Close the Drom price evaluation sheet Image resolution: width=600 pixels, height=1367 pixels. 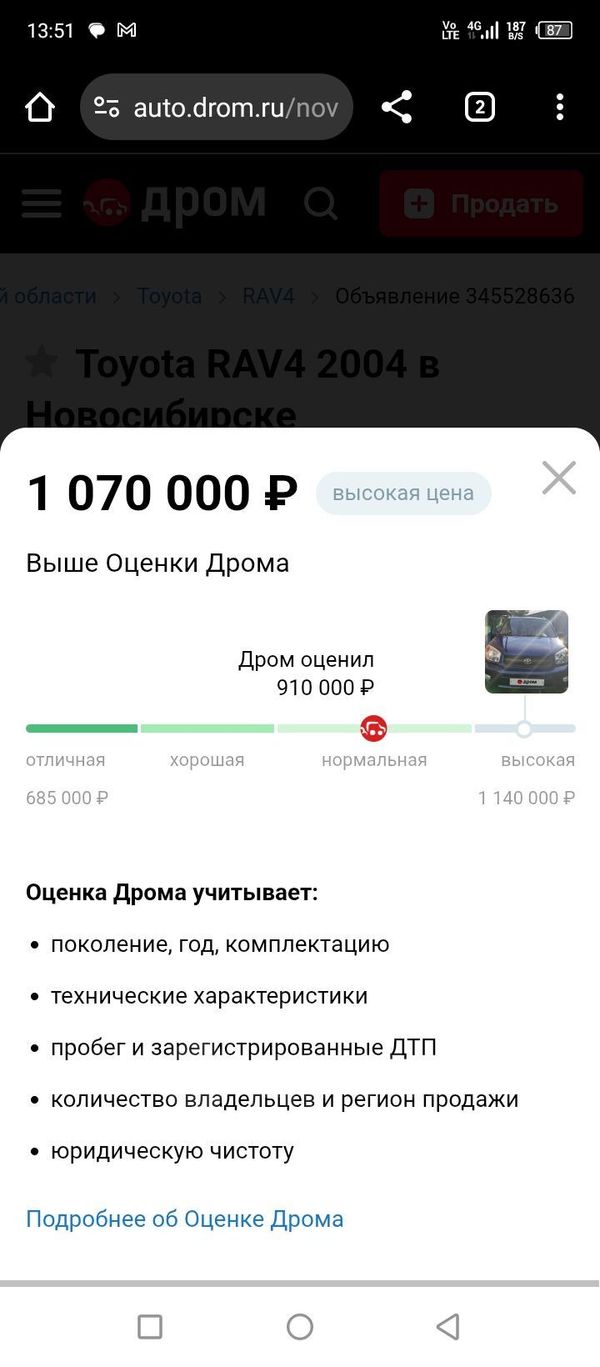[x=558, y=478]
